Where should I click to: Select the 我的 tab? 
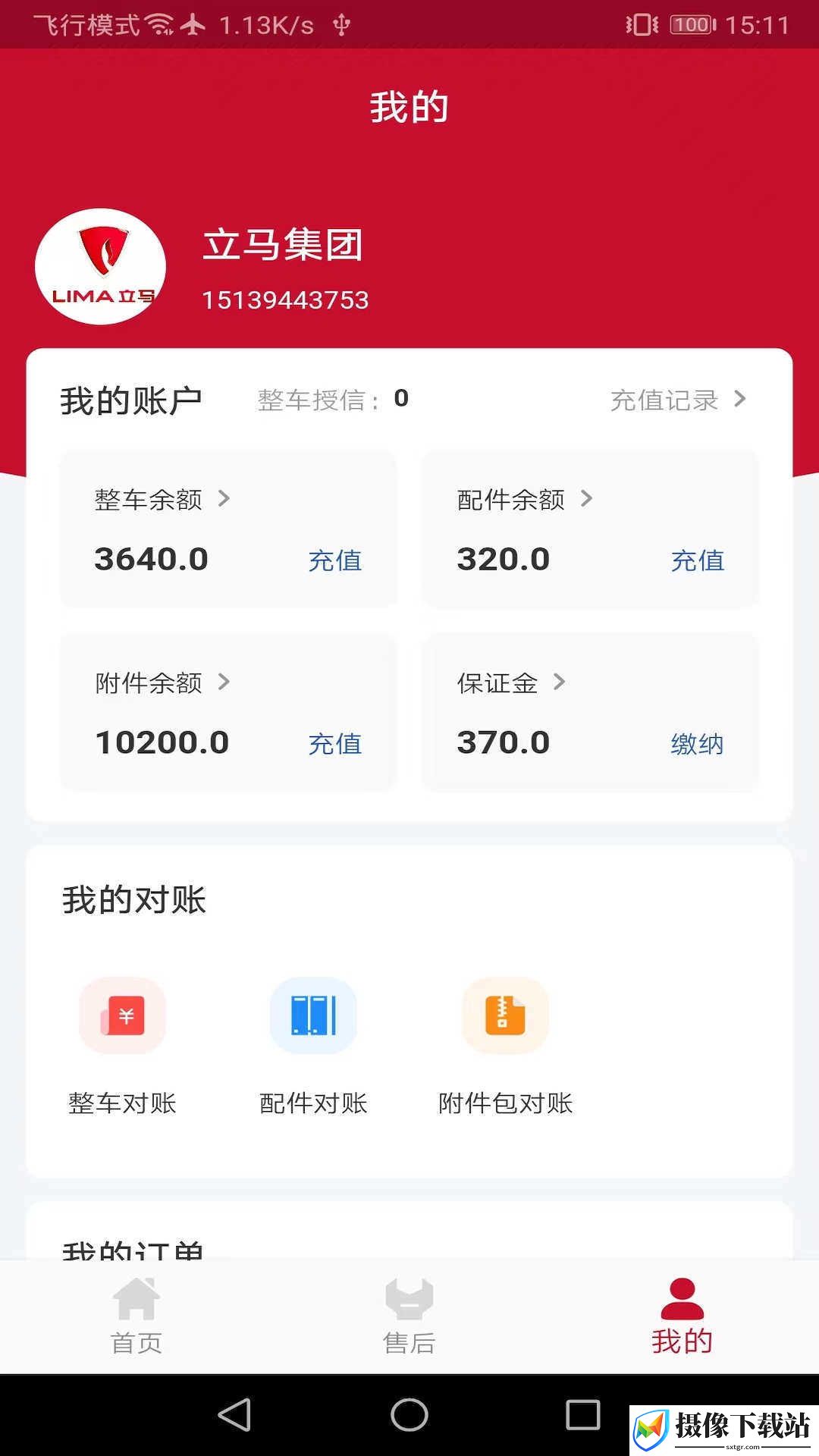682,1316
